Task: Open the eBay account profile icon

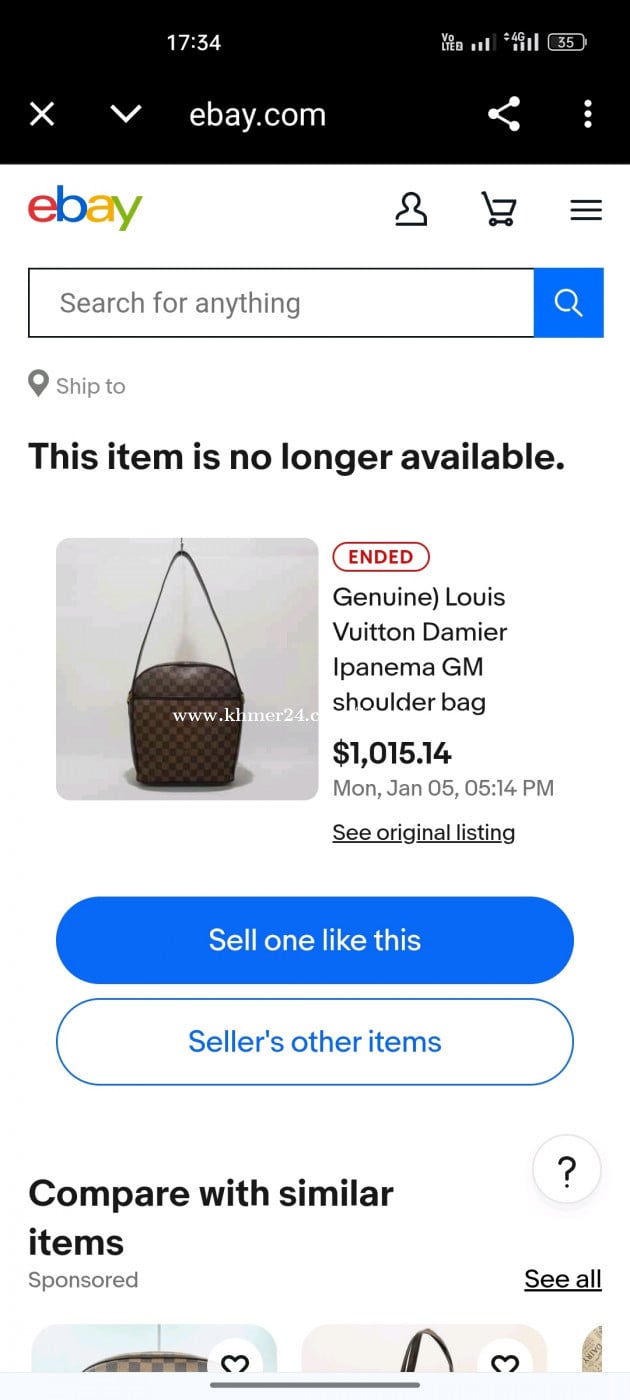Action: 411,209
